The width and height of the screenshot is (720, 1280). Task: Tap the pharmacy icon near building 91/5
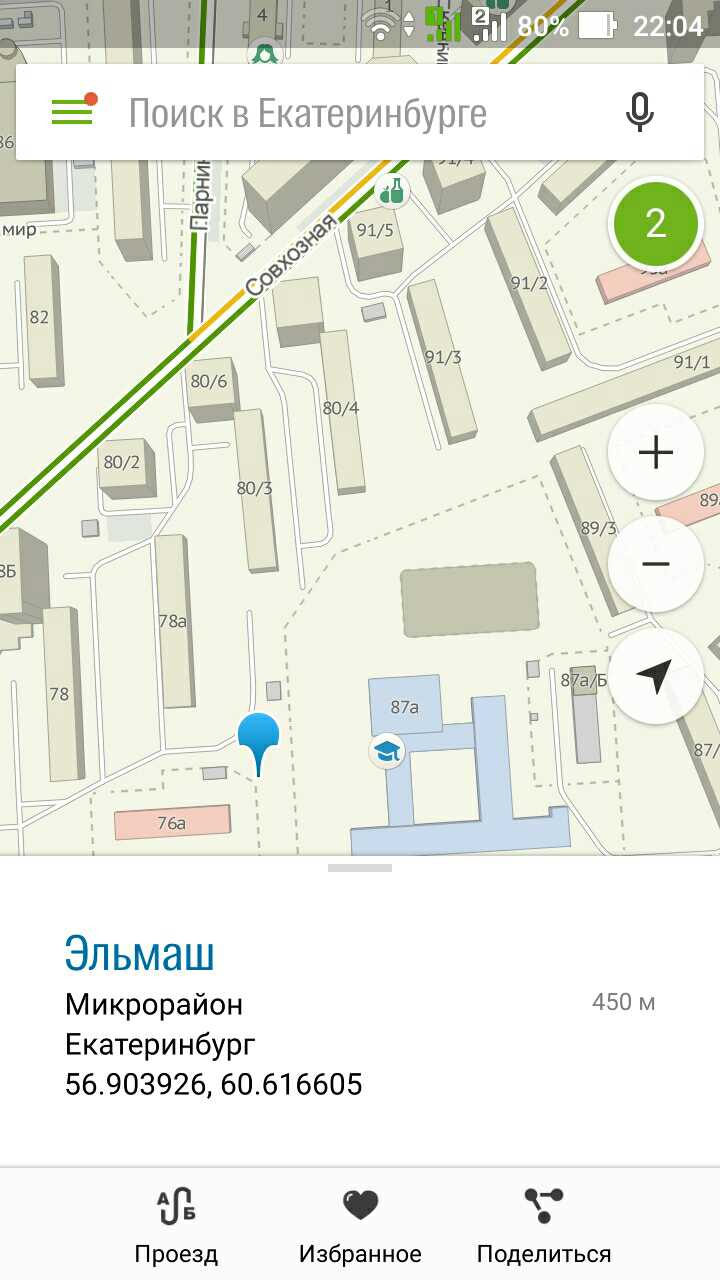[391, 190]
